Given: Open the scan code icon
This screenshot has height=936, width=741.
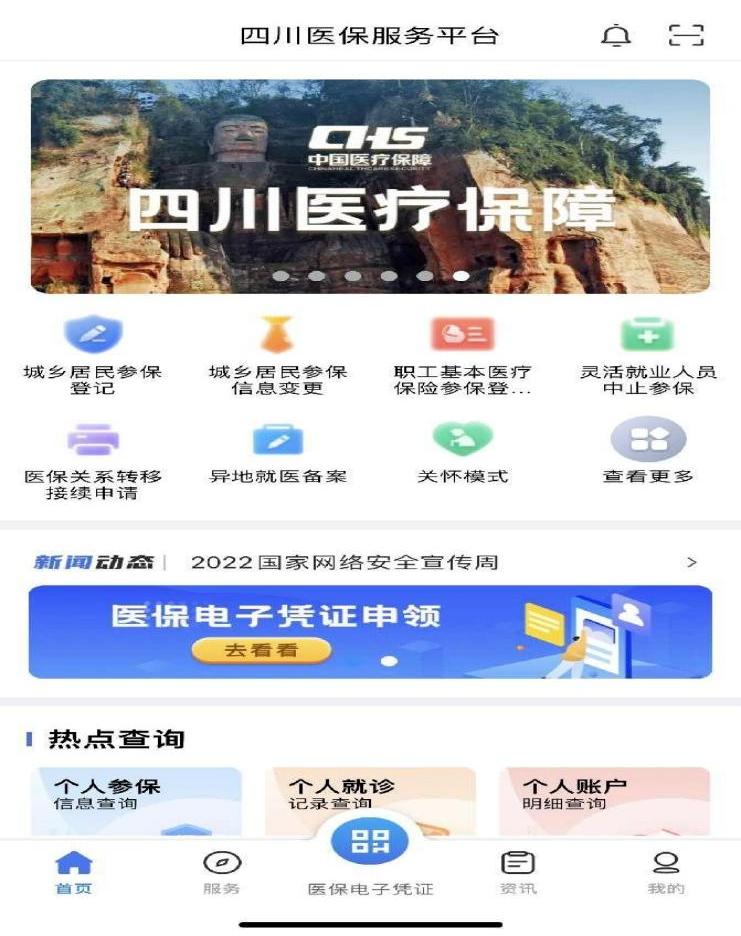Looking at the screenshot, I should point(686,36).
